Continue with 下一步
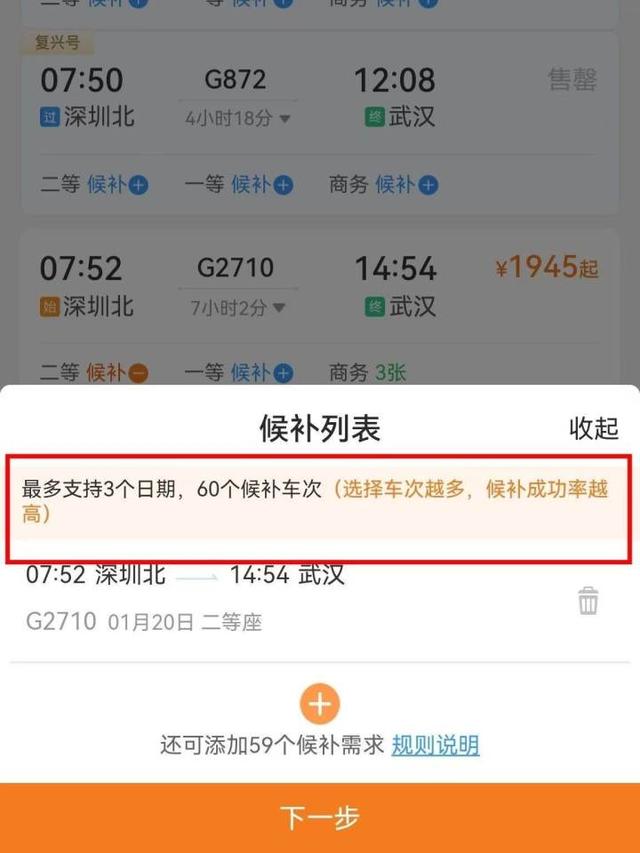640x853 pixels. 320,817
